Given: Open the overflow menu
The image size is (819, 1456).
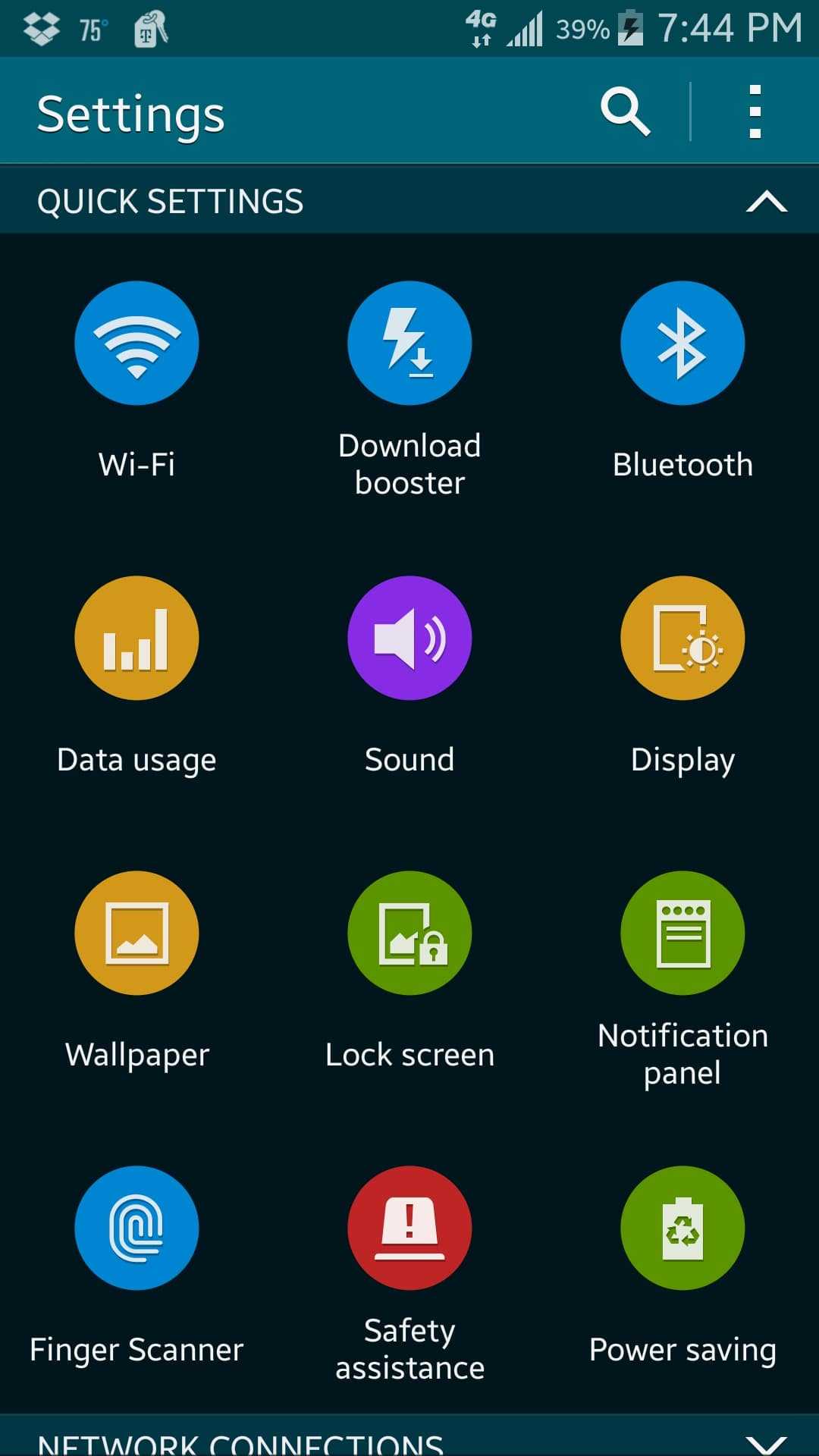Looking at the screenshot, I should point(755,112).
